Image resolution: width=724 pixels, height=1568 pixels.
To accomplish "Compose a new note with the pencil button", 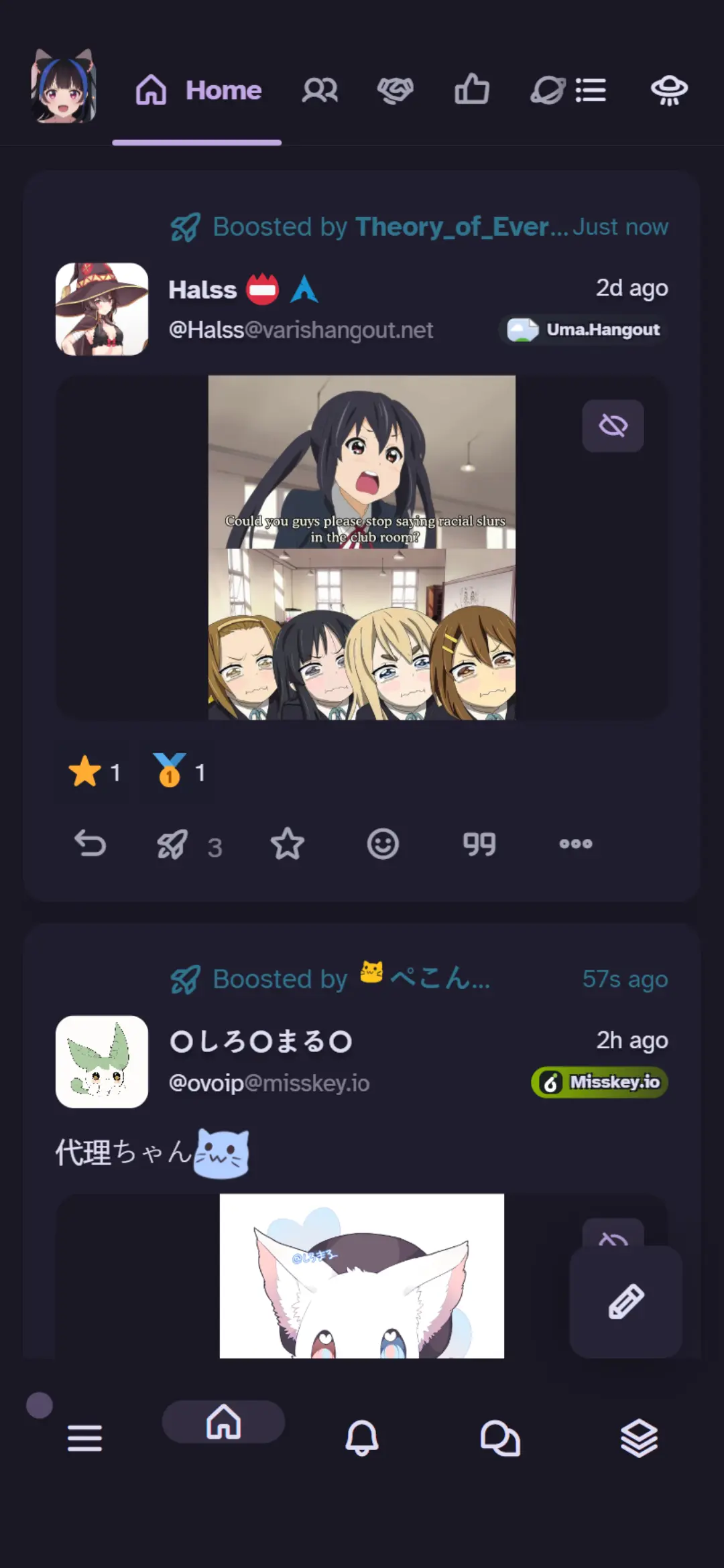I will click(626, 1302).
